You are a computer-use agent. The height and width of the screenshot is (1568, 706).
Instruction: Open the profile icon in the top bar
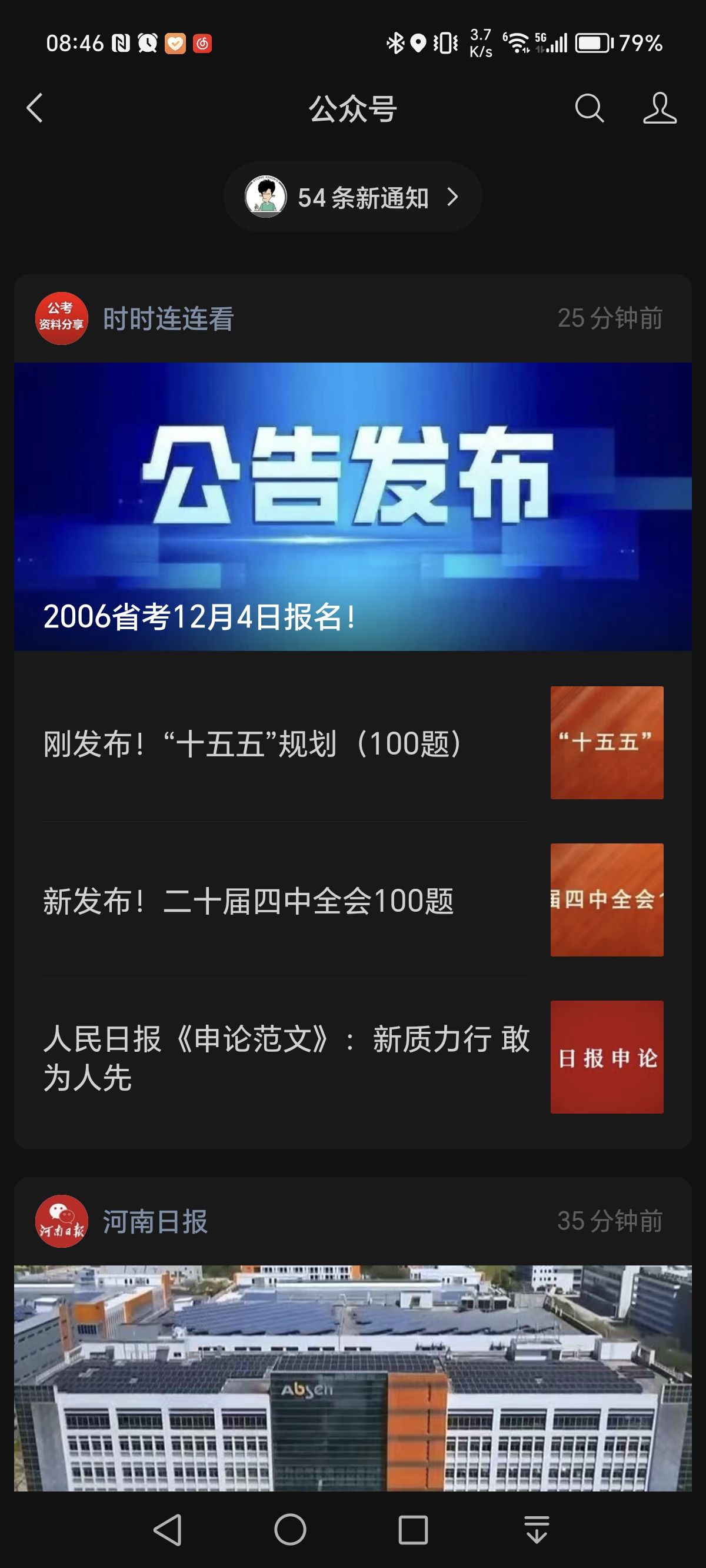[659, 108]
